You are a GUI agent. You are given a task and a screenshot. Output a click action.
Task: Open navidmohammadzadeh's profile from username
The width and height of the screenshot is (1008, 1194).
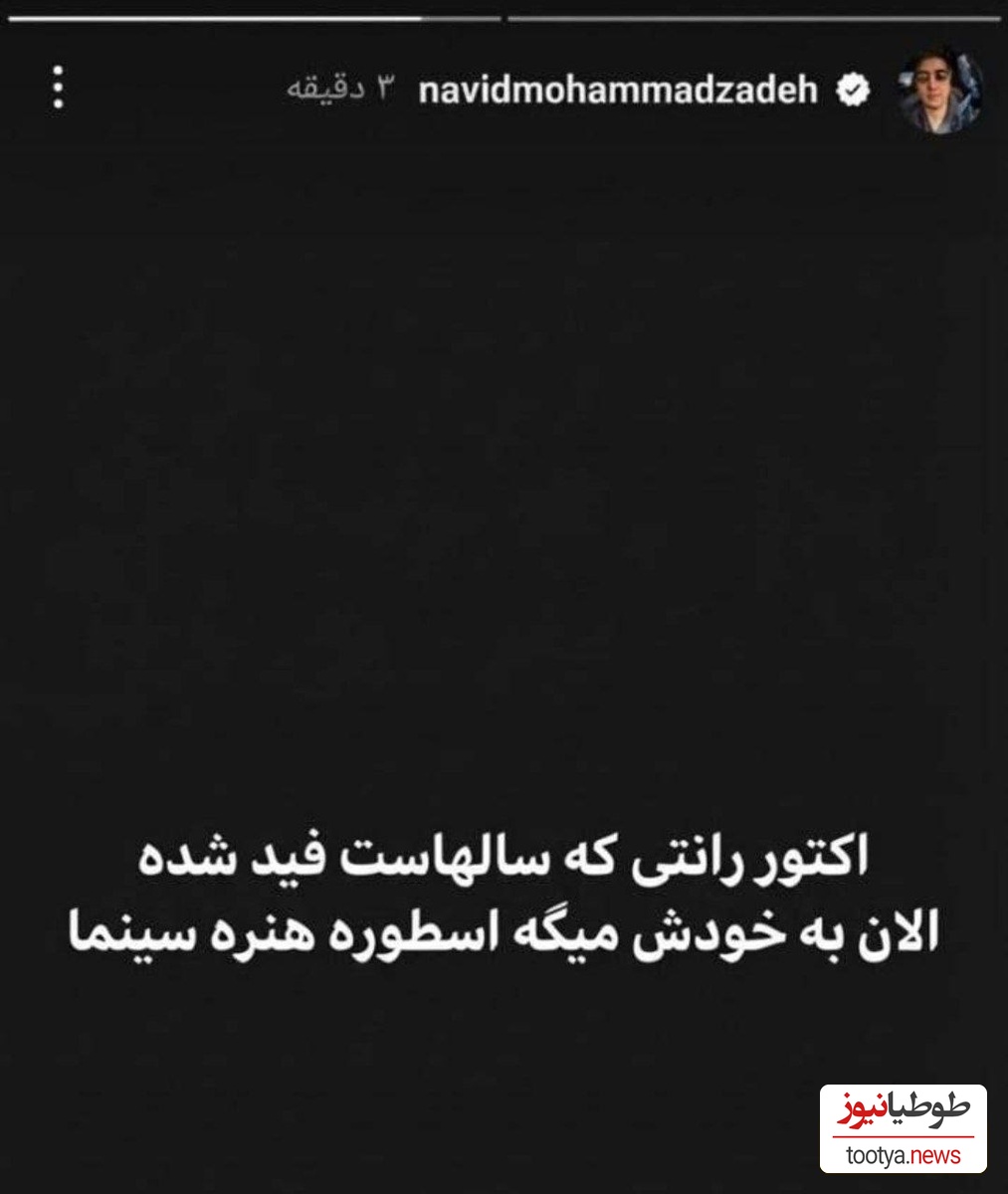tap(617, 91)
